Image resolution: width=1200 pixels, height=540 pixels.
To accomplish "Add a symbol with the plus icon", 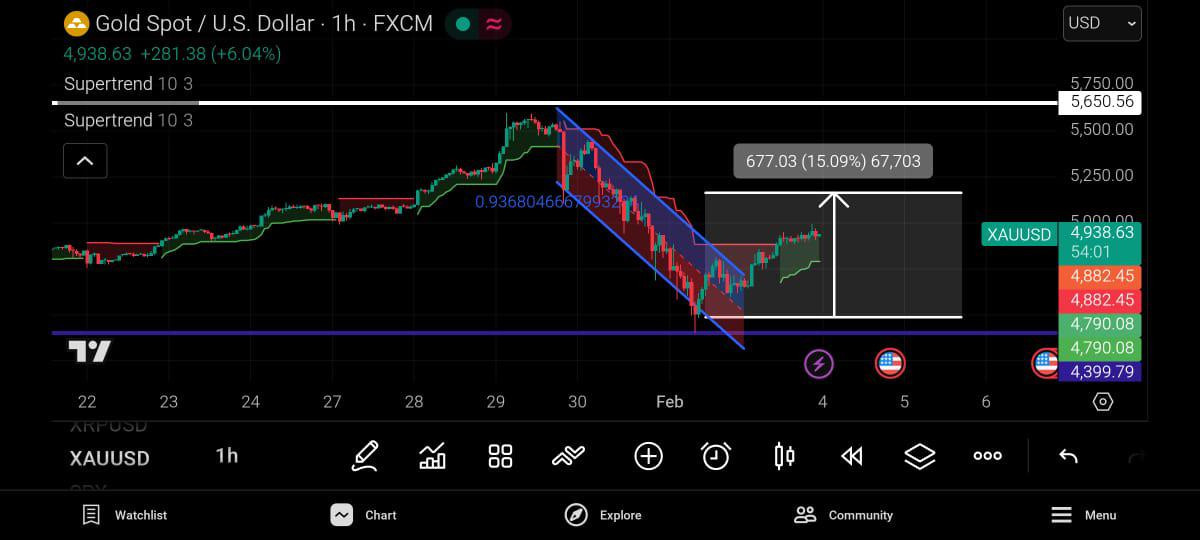I will point(648,456).
